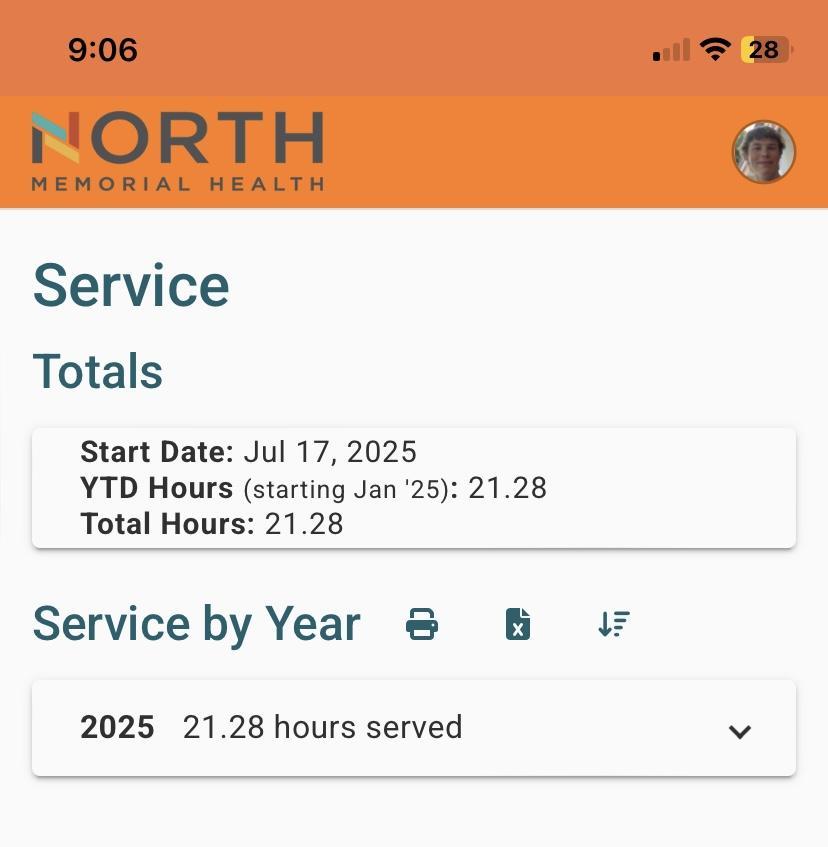This screenshot has width=828, height=847.
Task: Print the service by year report
Action: point(422,625)
